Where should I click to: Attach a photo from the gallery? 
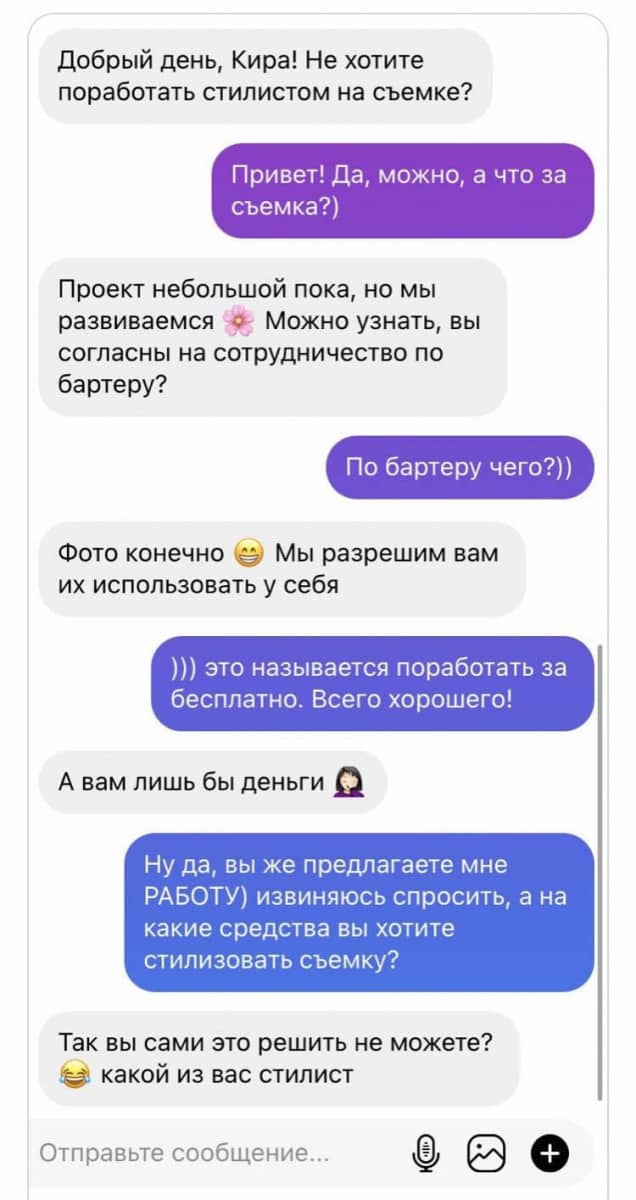click(486, 1154)
